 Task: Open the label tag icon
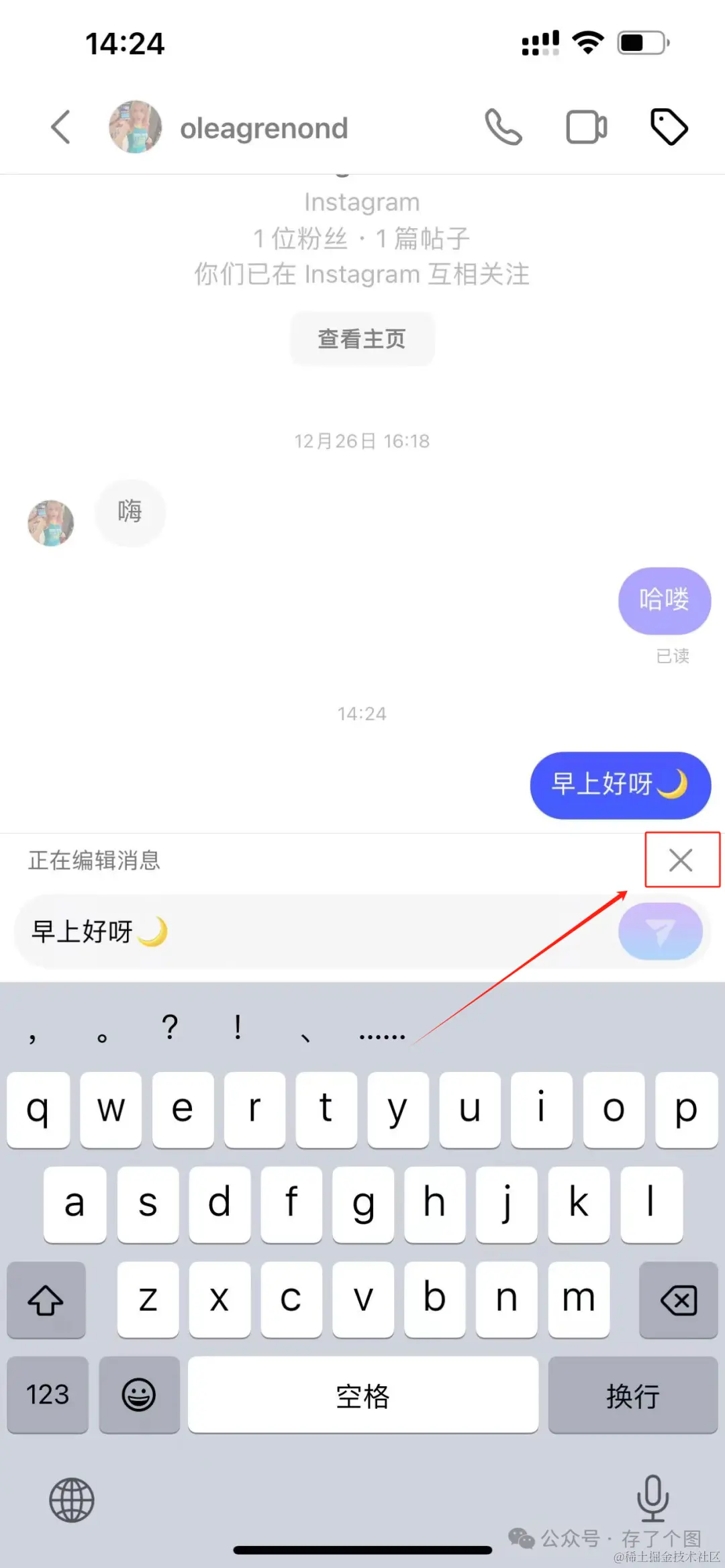coord(669,127)
